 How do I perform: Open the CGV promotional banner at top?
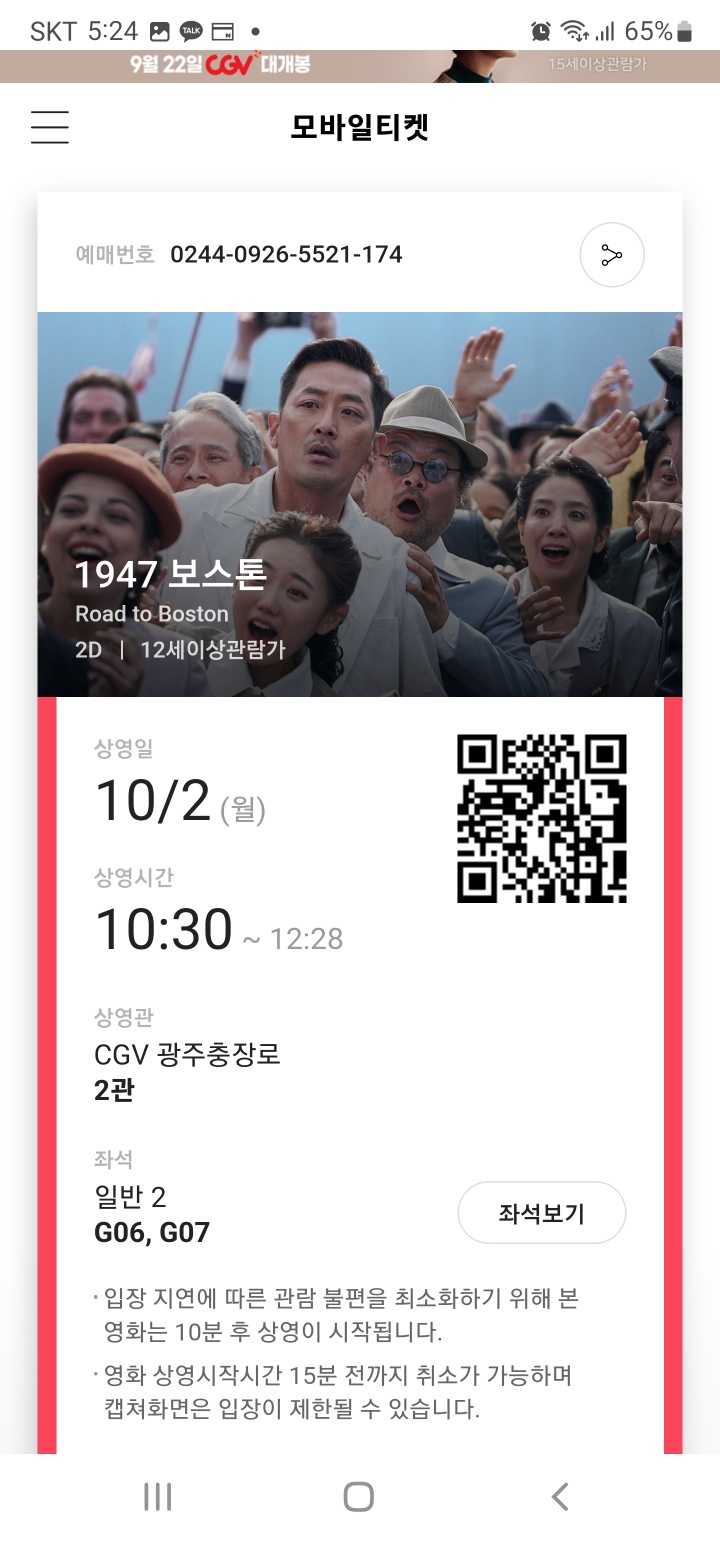pyautogui.click(x=360, y=65)
